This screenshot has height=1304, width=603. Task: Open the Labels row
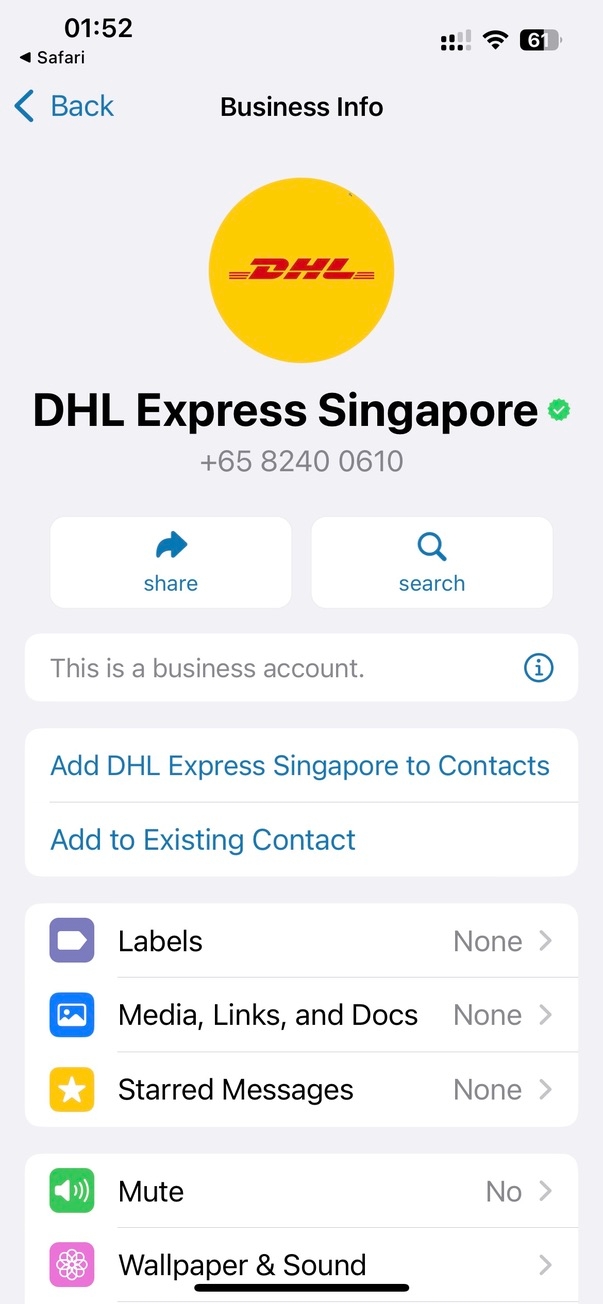click(x=301, y=941)
